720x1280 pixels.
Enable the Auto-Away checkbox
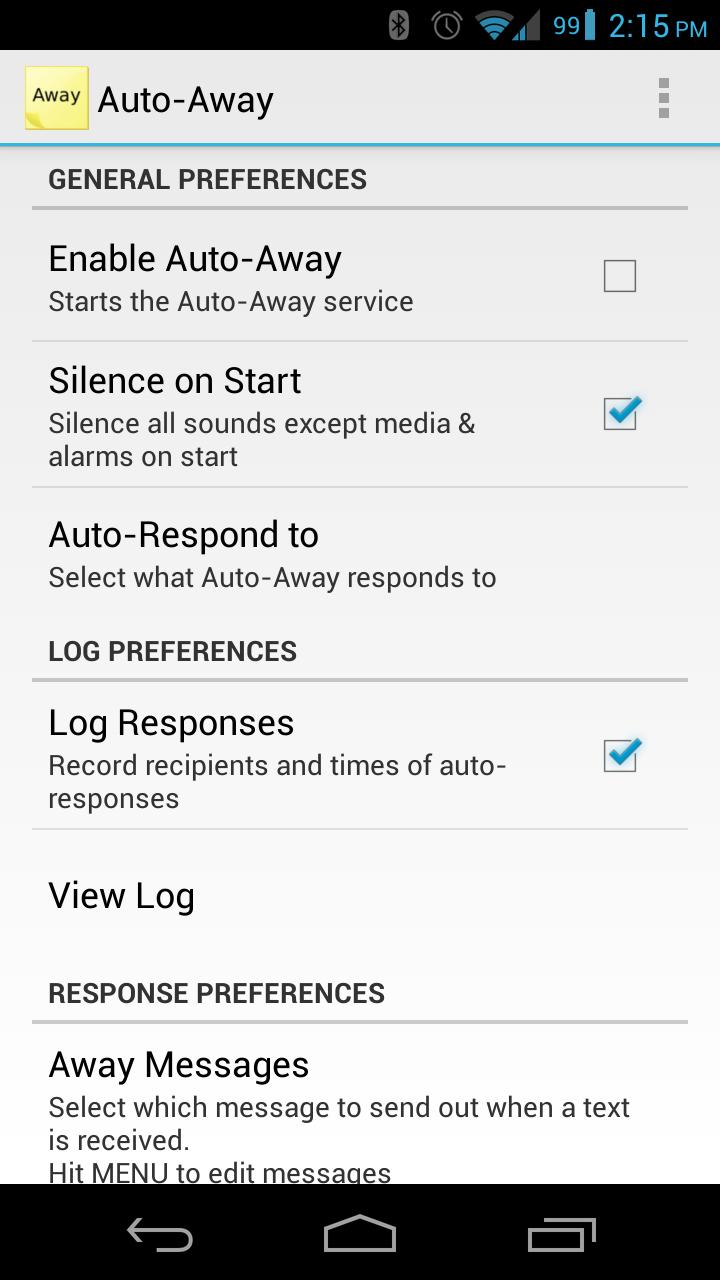click(619, 276)
